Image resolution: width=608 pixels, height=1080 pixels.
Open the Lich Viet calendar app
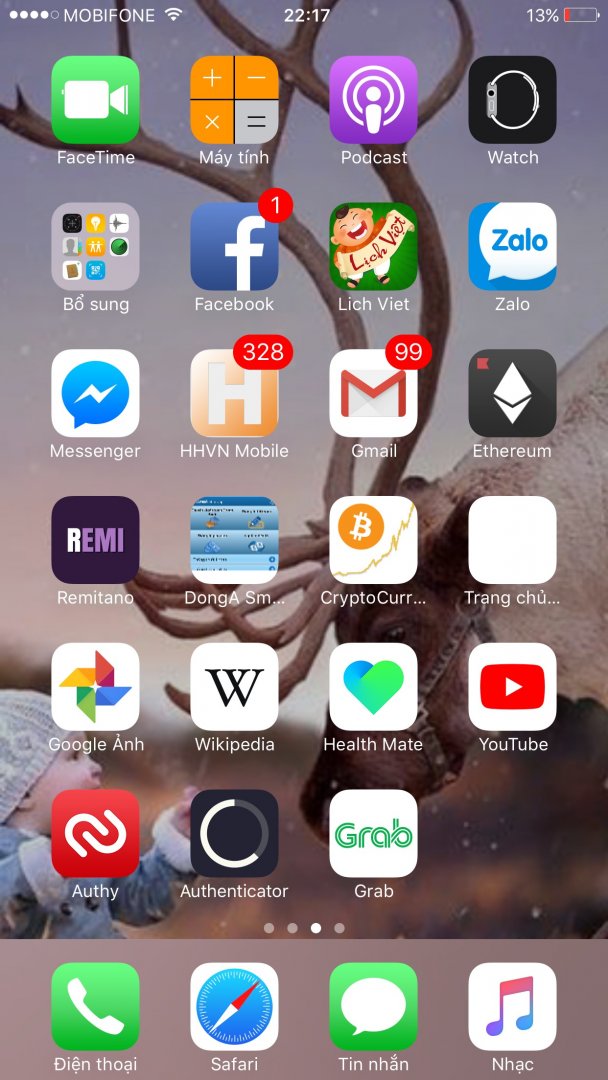point(373,247)
